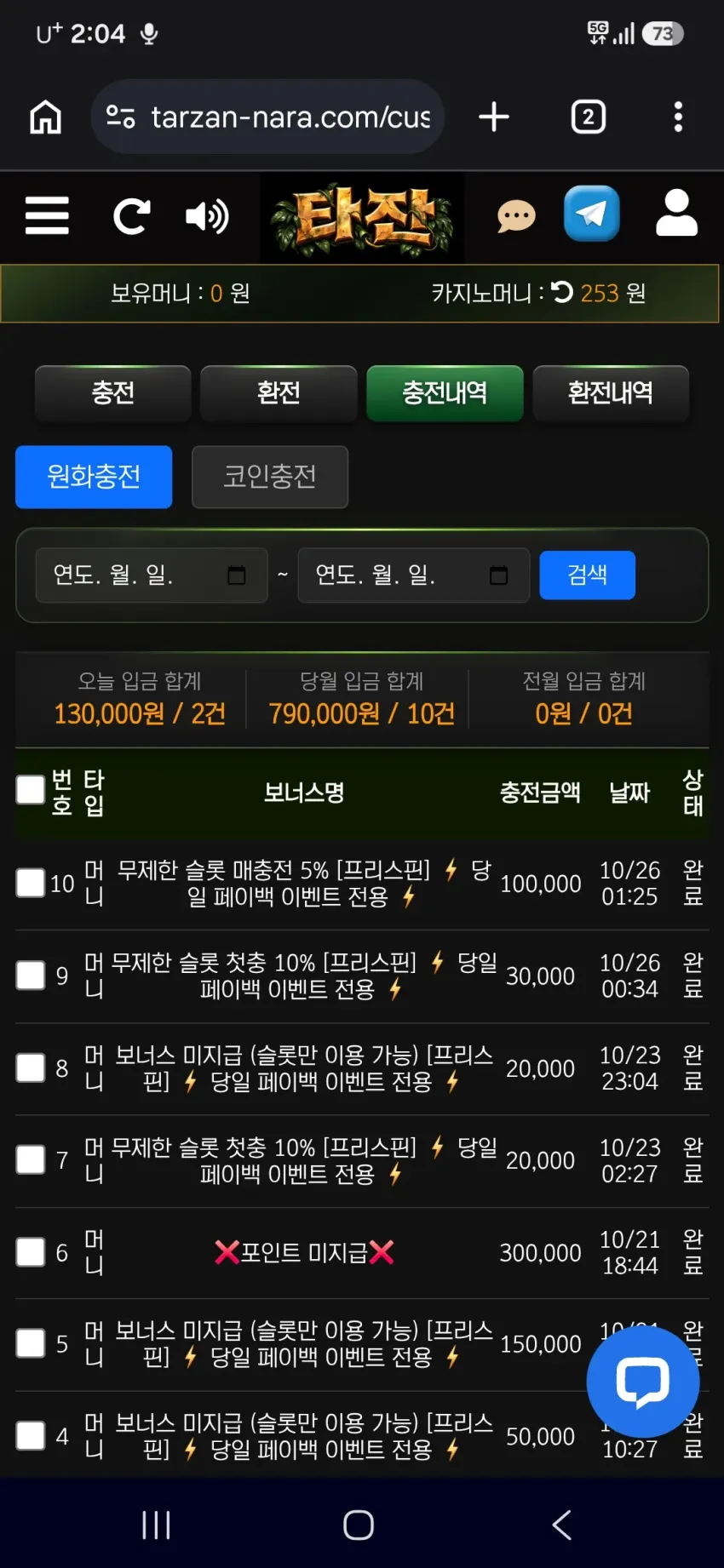Check the select-all box in table header
Image resolution: width=724 pixels, height=1568 pixels.
tap(31, 790)
